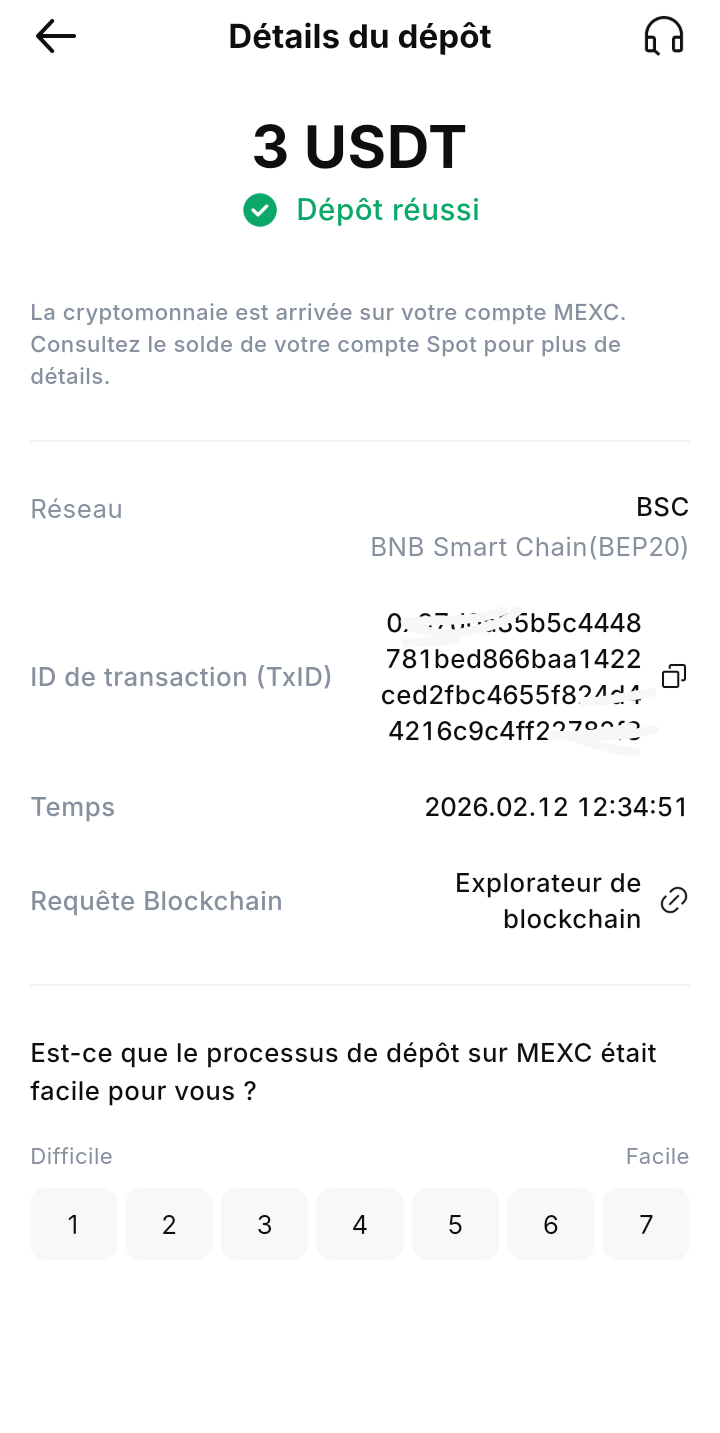
Task: Open Explorateur de blockchain link
Action: click(548, 900)
